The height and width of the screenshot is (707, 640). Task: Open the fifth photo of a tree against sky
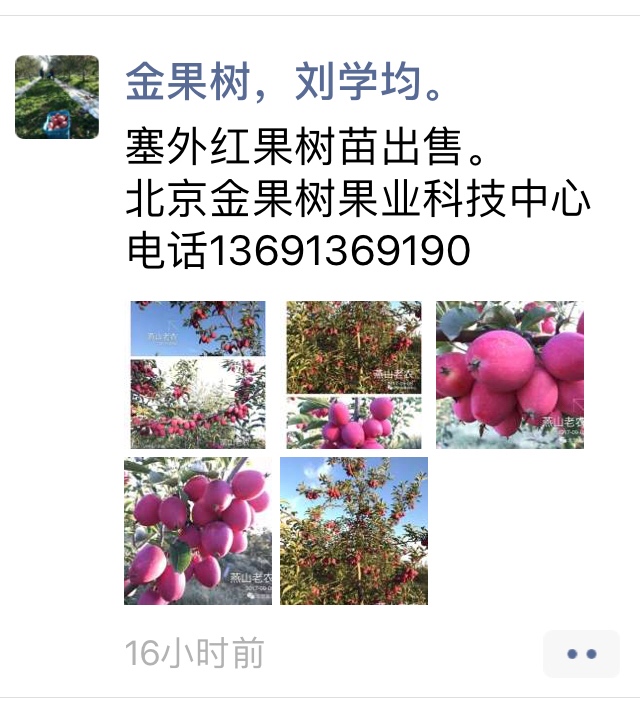354,531
